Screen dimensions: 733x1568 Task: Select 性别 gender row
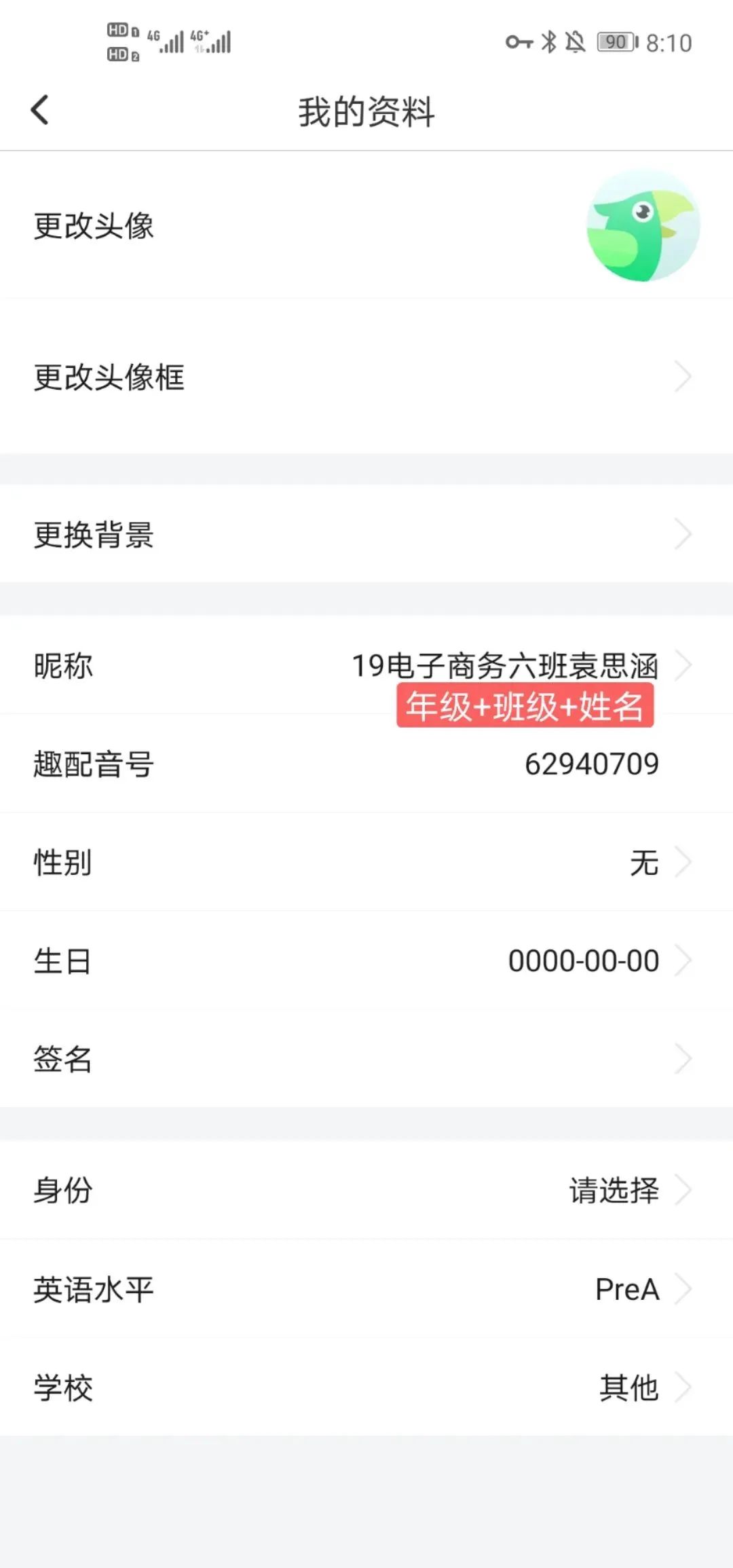(x=366, y=863)
